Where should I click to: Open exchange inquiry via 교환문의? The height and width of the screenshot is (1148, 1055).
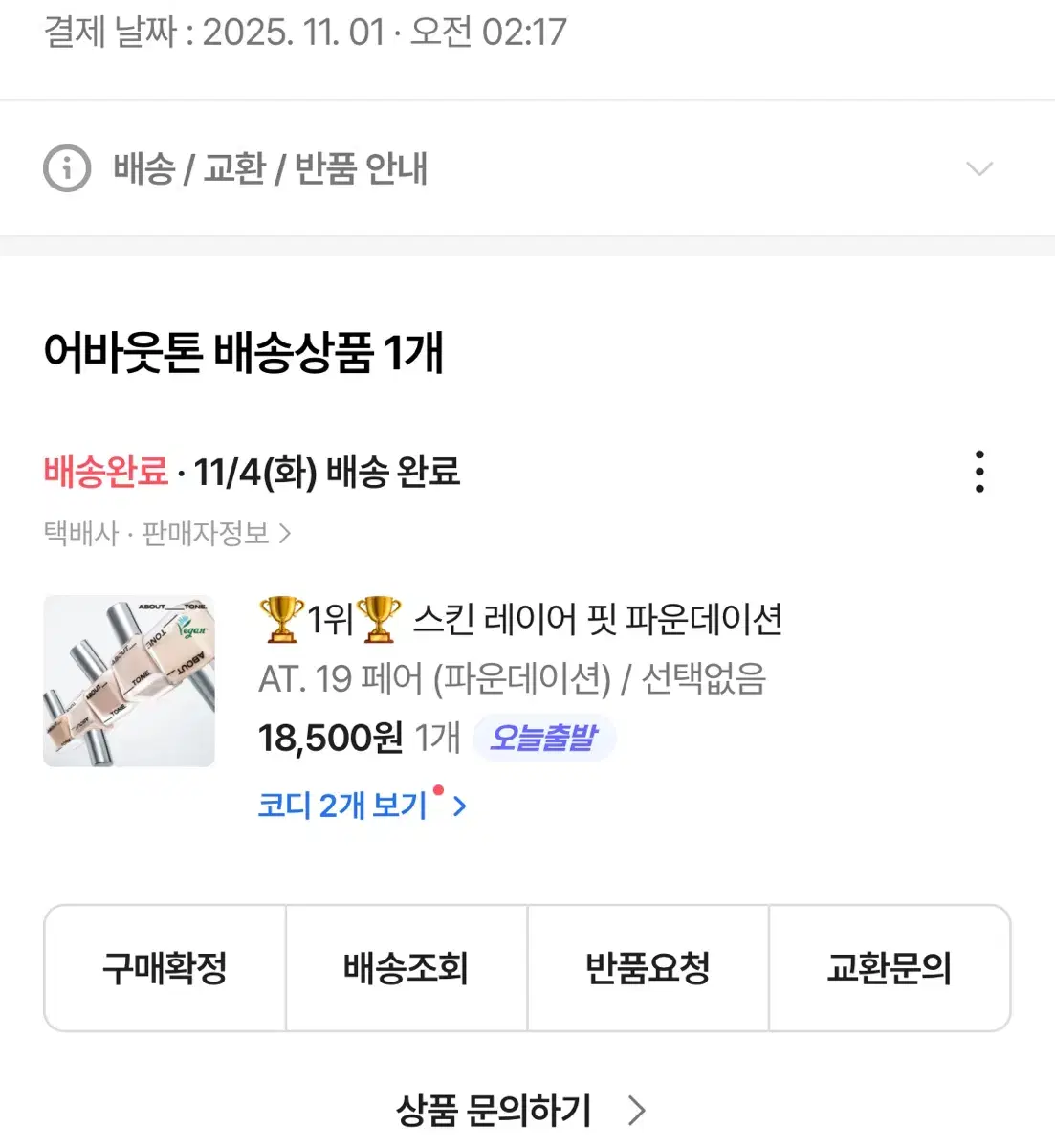(889, 968)
